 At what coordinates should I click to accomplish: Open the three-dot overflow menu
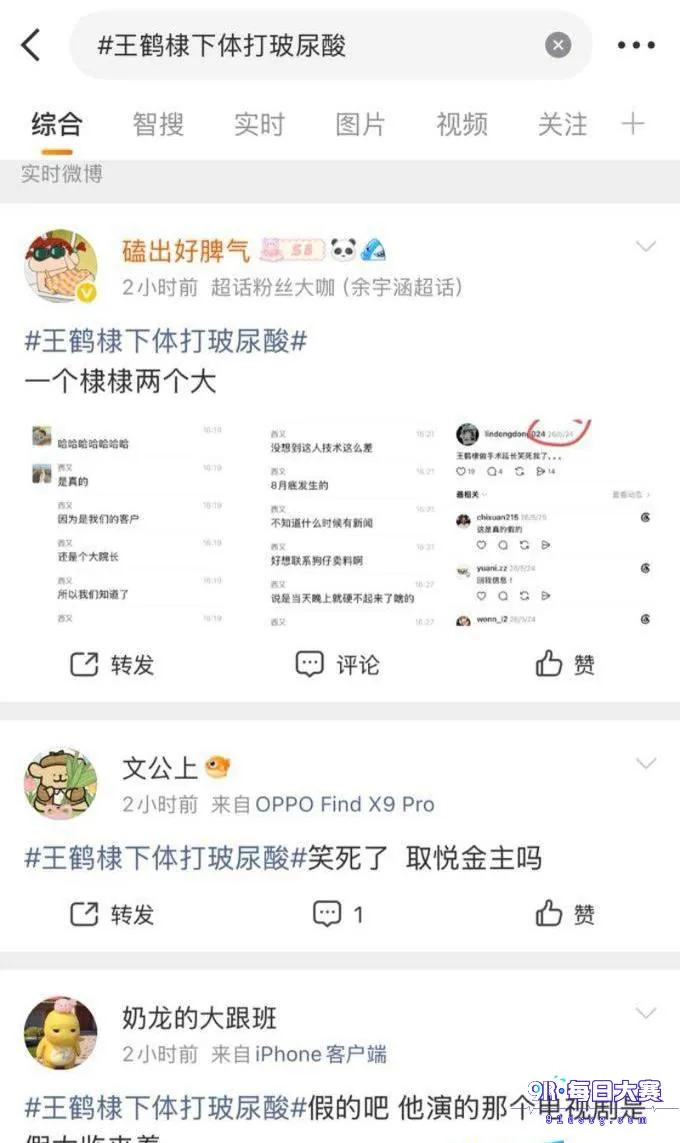click(636, 45)
